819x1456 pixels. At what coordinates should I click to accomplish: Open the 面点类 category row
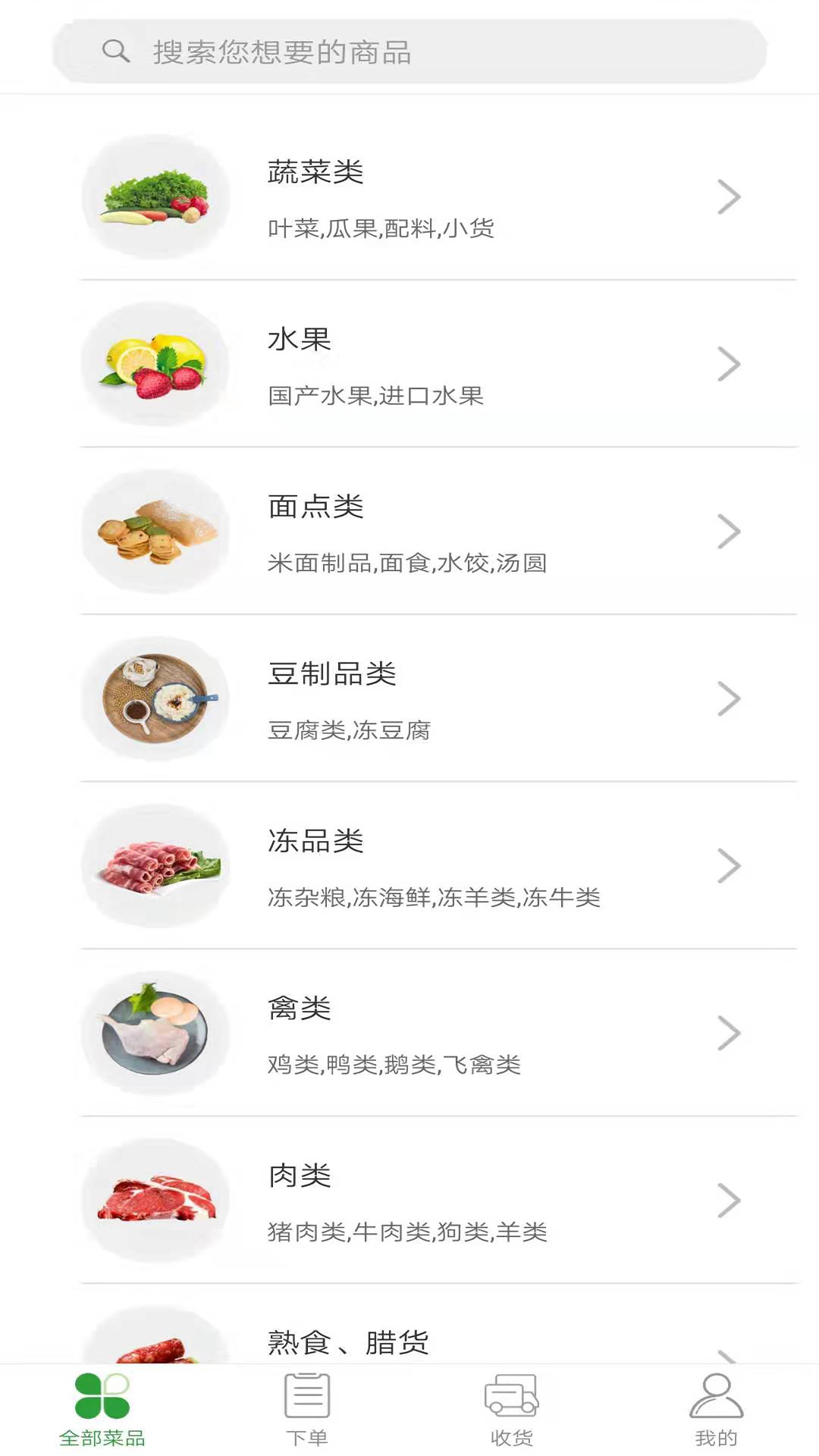coord(409,531)
